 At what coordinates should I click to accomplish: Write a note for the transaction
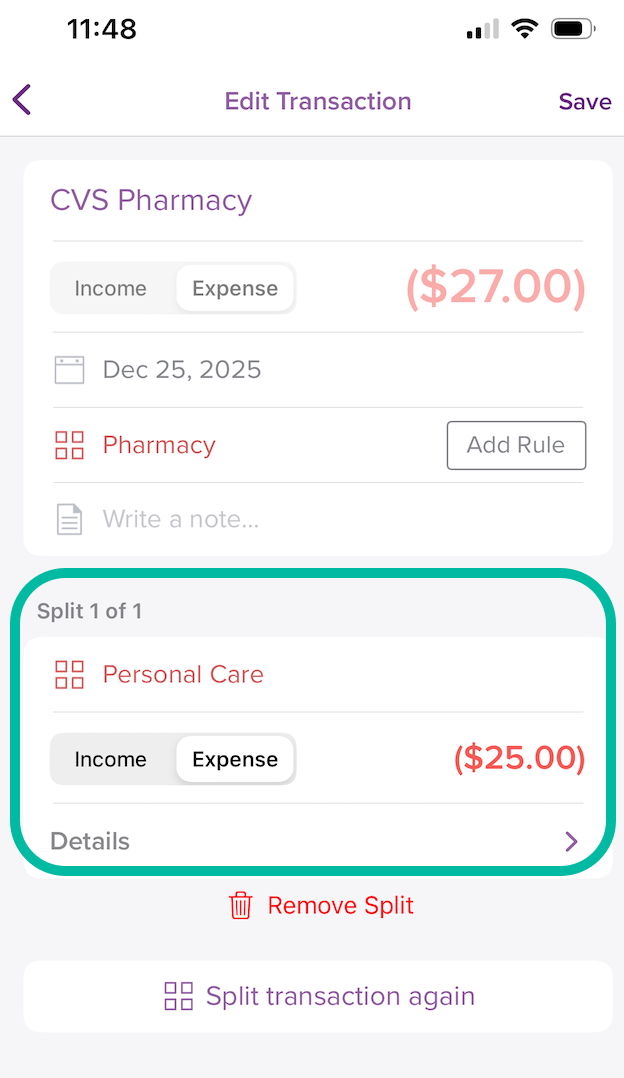pos(181,519)
